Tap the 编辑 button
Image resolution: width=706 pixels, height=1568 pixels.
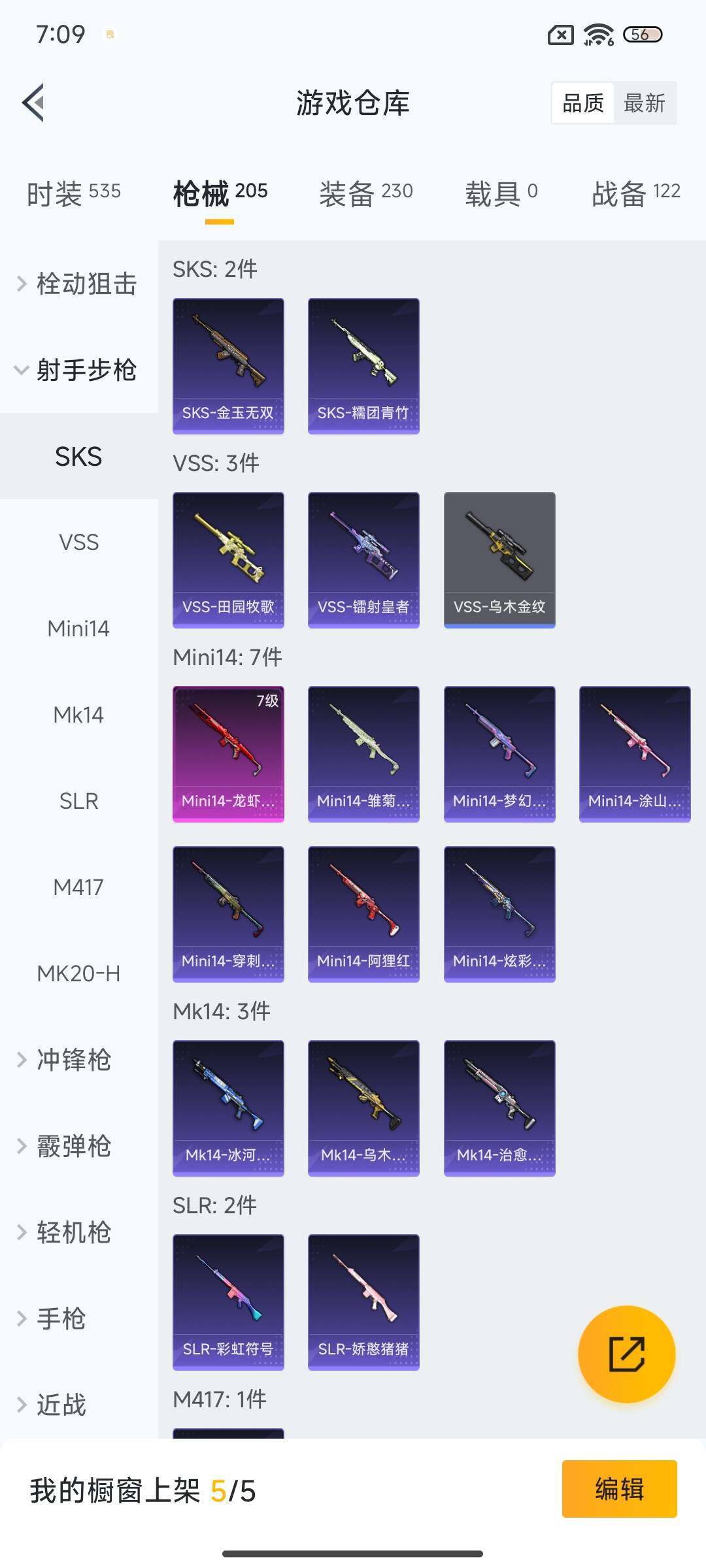(x=619, y=1489)
